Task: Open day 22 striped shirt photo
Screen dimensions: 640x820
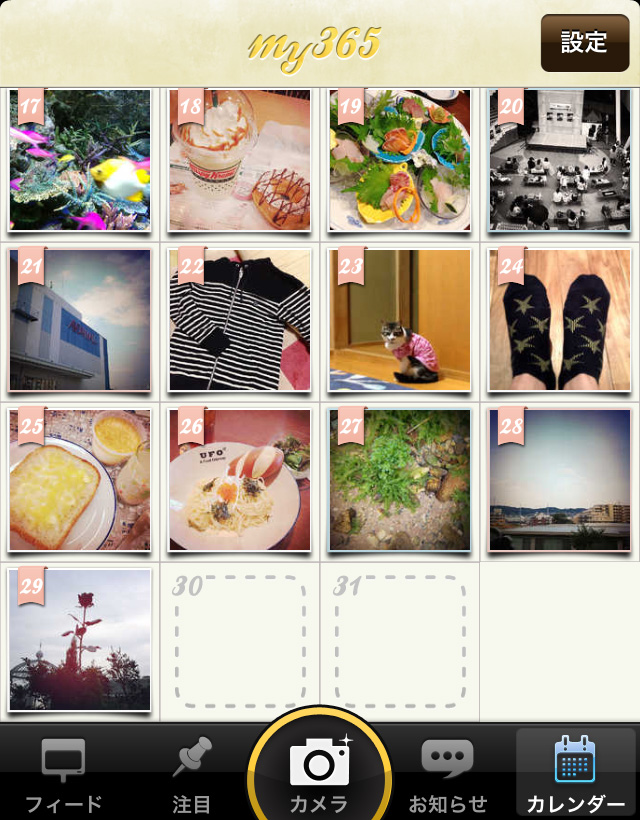Action: click(240, 320)
